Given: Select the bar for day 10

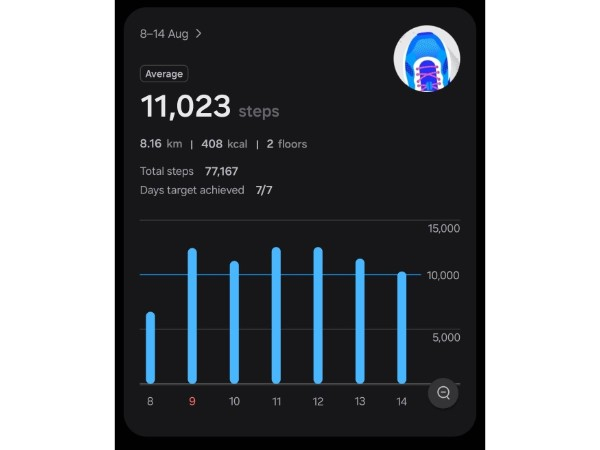Looking at the screenshot, I should [234, 322].
